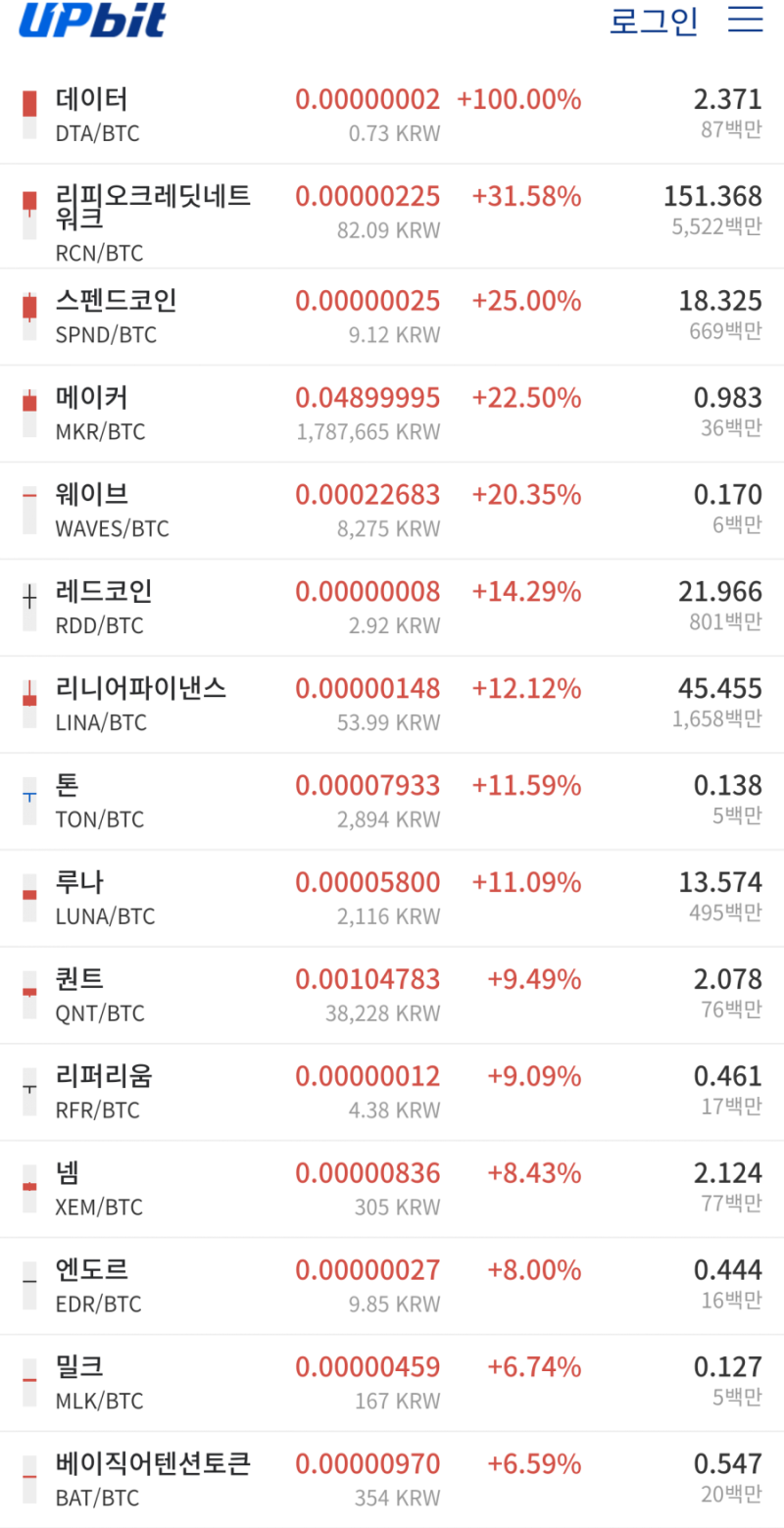Click the candlestick chart icon beside 넴 XEM/BTC
The height and width of the screenshot is (1528, 784).
(28, 1187)
